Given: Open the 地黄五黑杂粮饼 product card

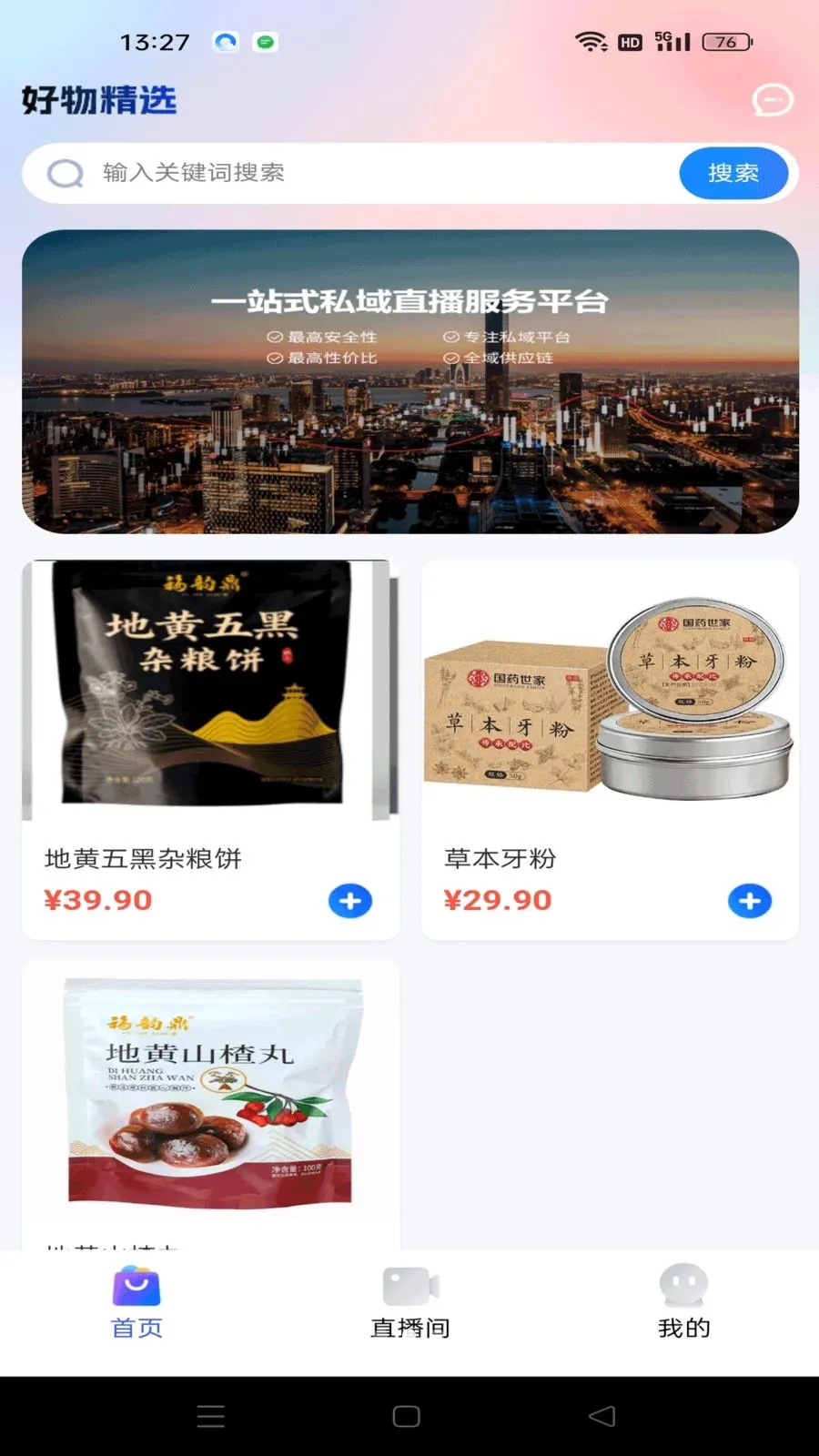Looking at the screenshot, I should (x=210, y=750).
